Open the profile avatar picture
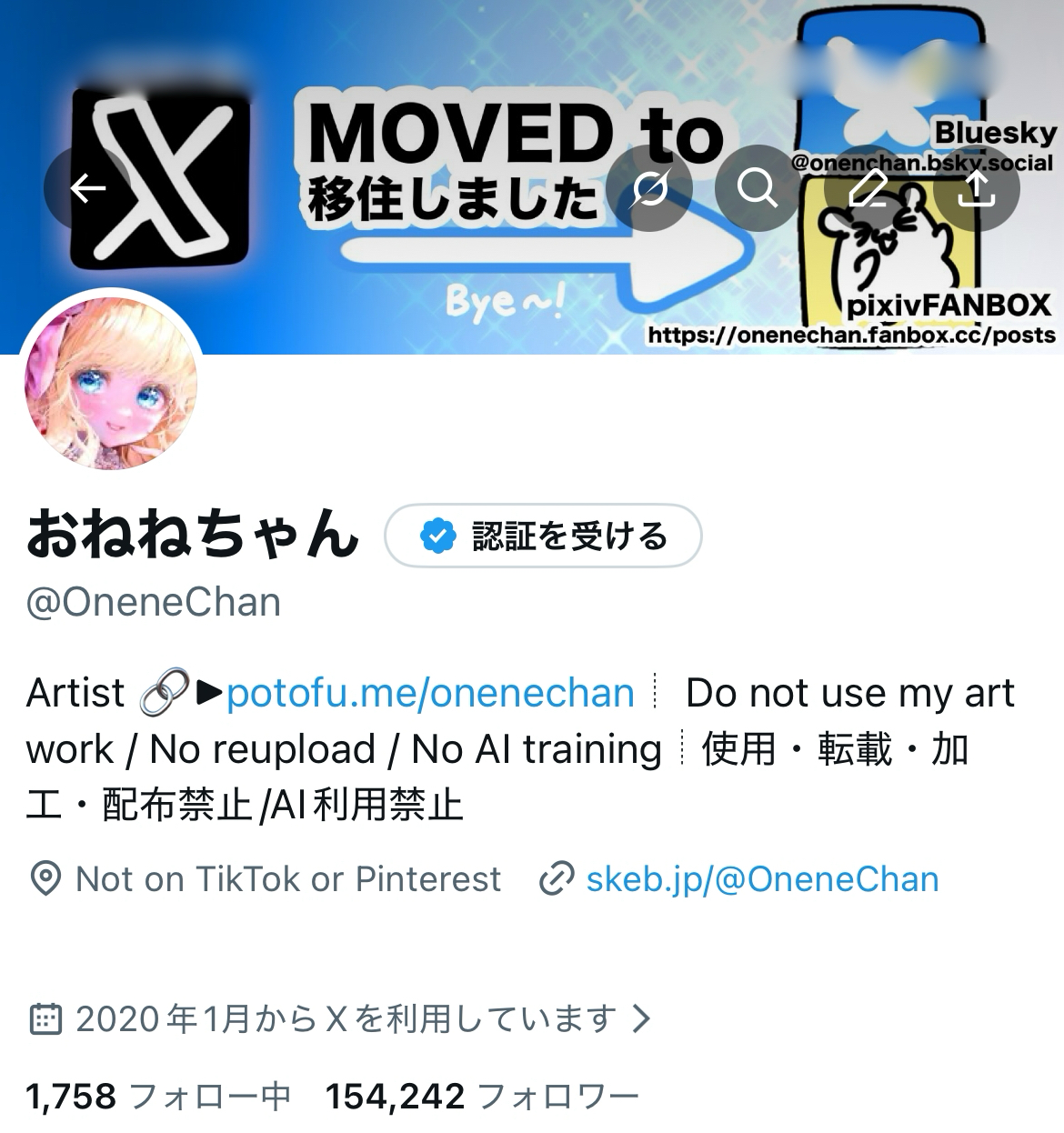1064x1133 pixels. [111, 382]
